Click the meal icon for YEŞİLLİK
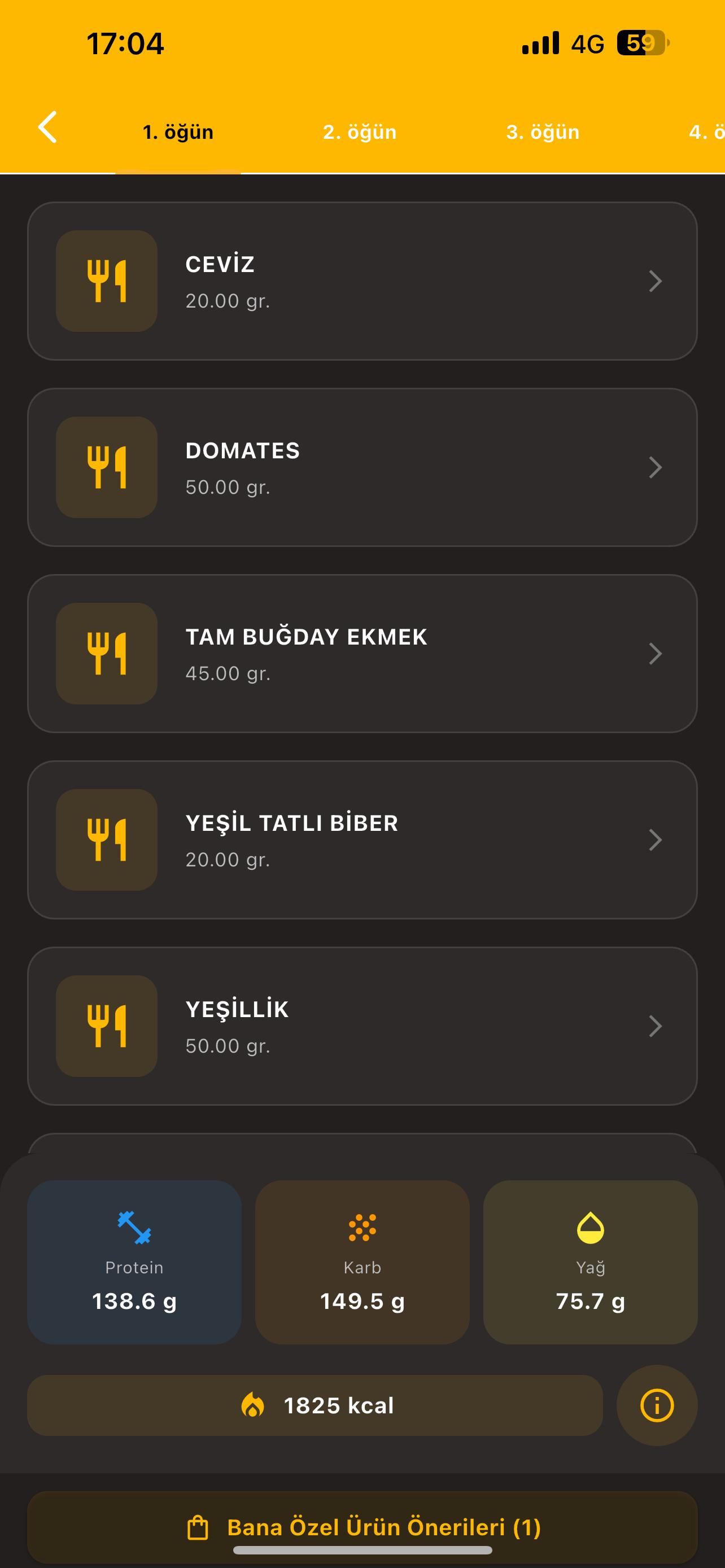Screen dimensions: 725x1568 pos(106,1026)
